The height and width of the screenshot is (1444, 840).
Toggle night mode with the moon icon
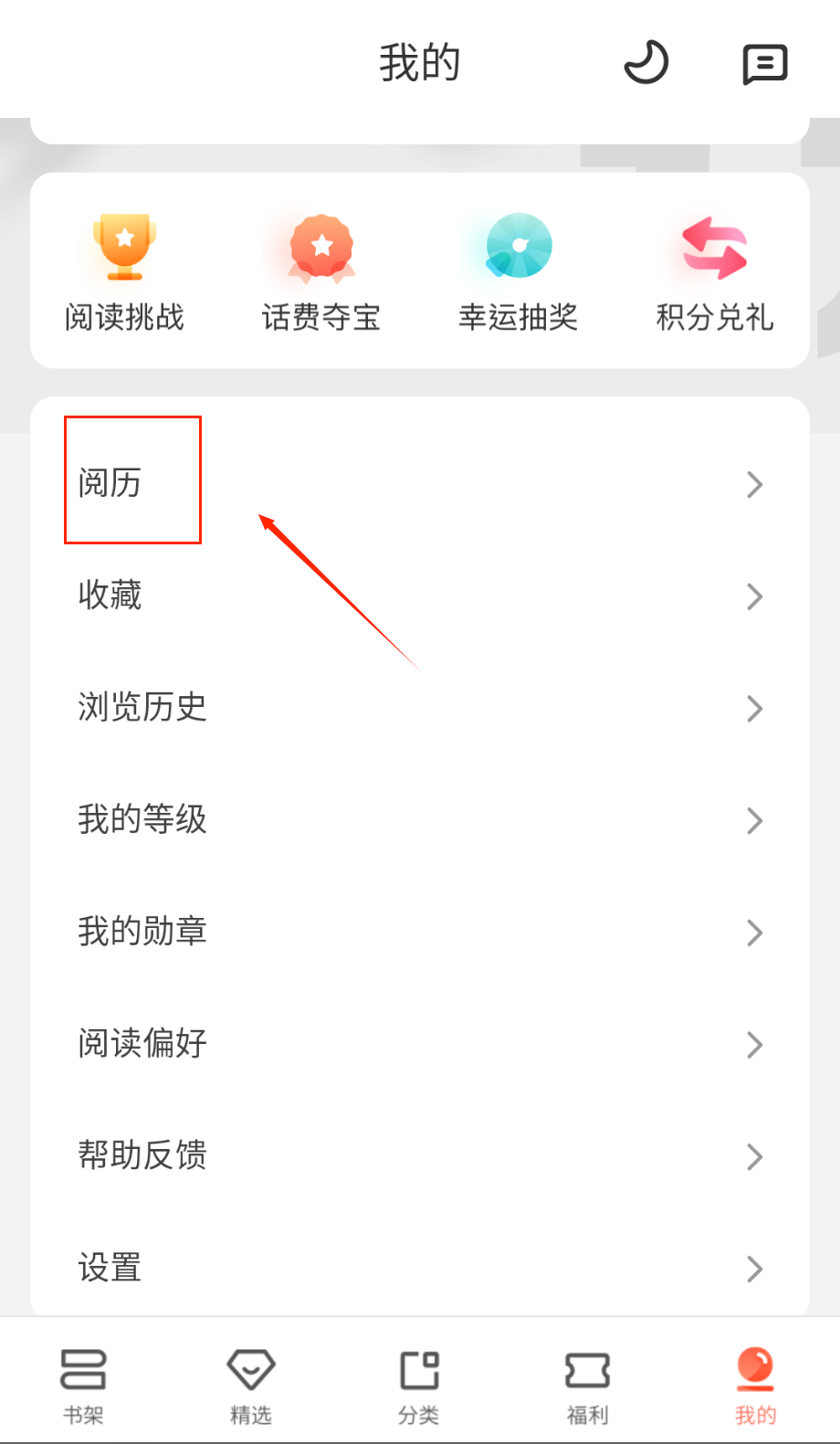tap(646, 63)
